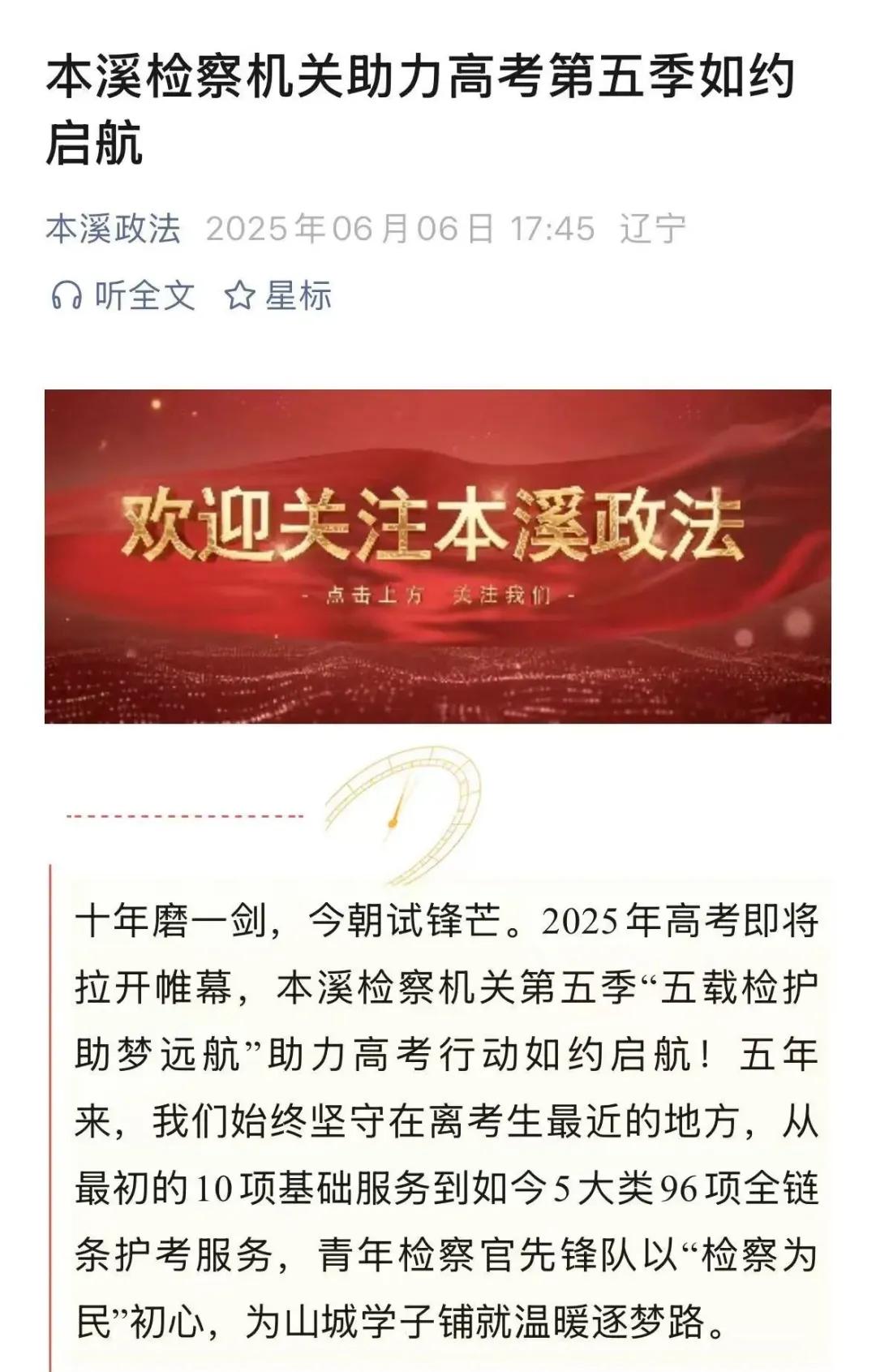Star this account with 星标
Image resolution: width=876 pixels, height=1372 pixels.
pyautogui.click(x=278, y=295)
